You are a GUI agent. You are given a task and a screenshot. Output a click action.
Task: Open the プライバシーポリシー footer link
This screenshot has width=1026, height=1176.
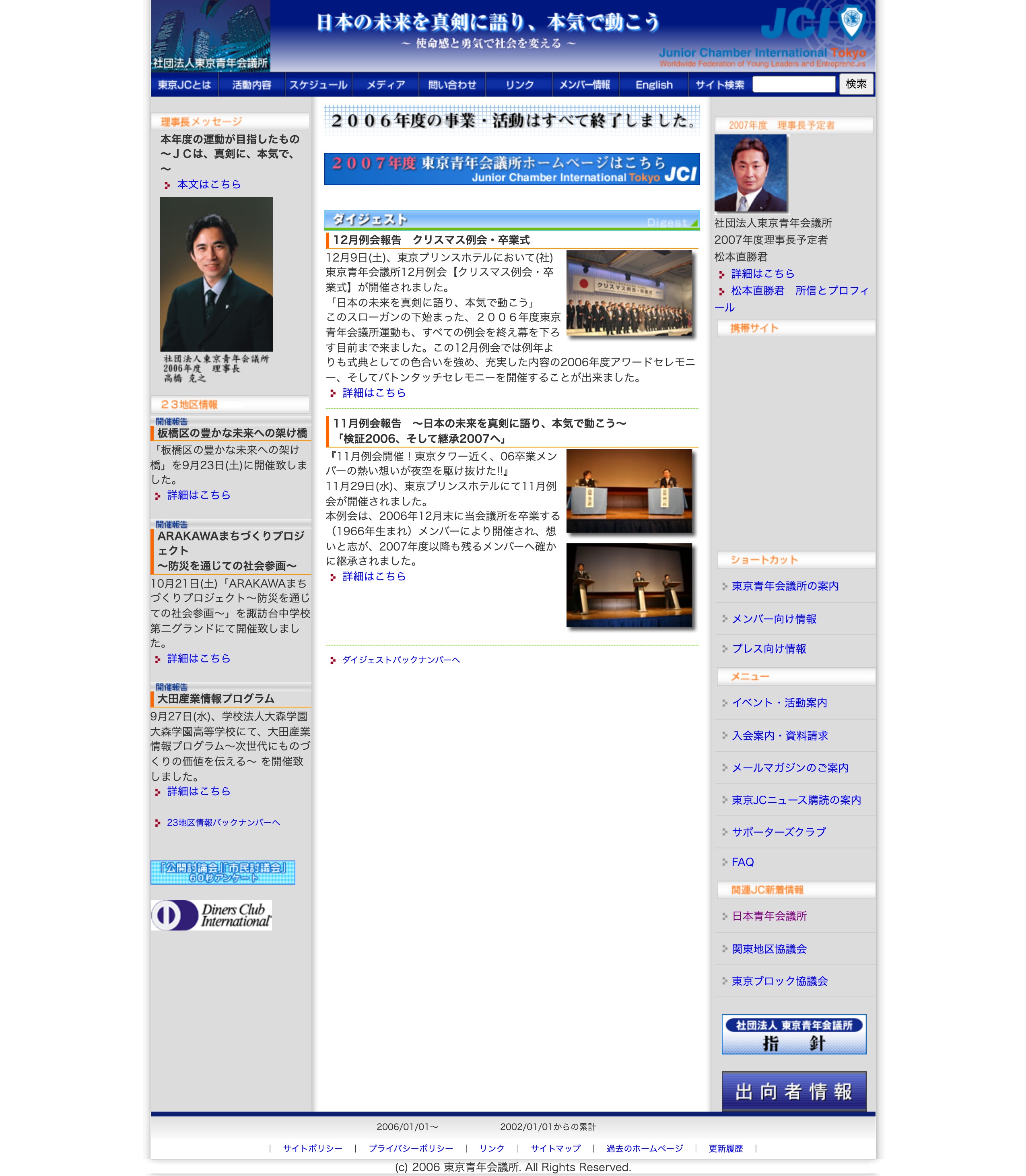410,1148
